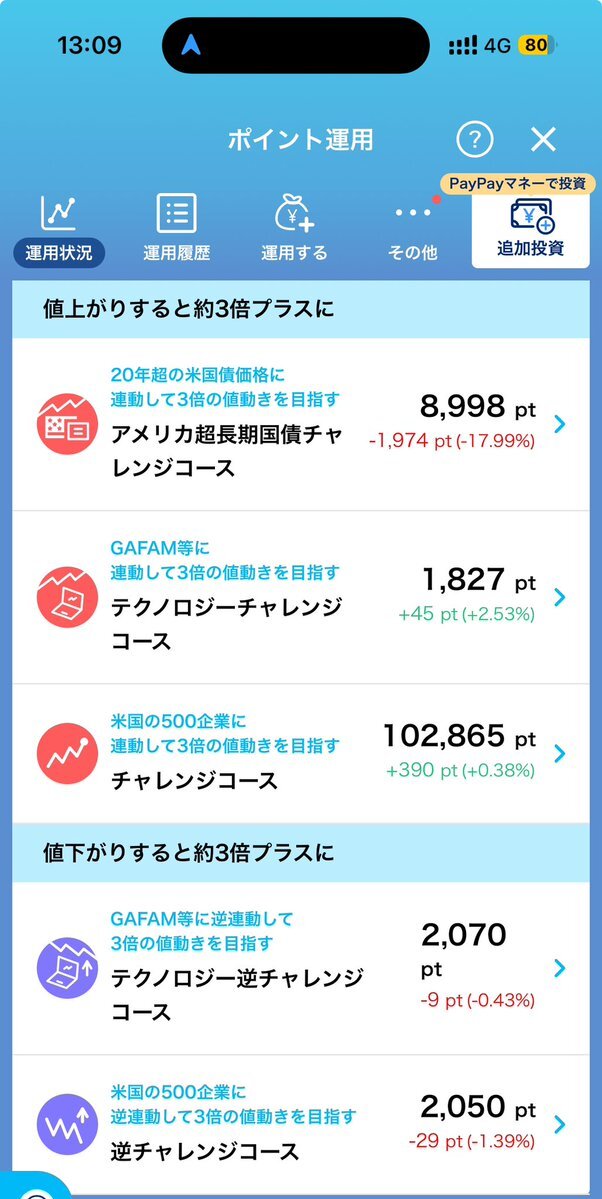The width and height of the screenshot is (602, 1199).
Task: Open テクノロジーチャレンジコース with 1,827 pt
Action: pos(301,597)
